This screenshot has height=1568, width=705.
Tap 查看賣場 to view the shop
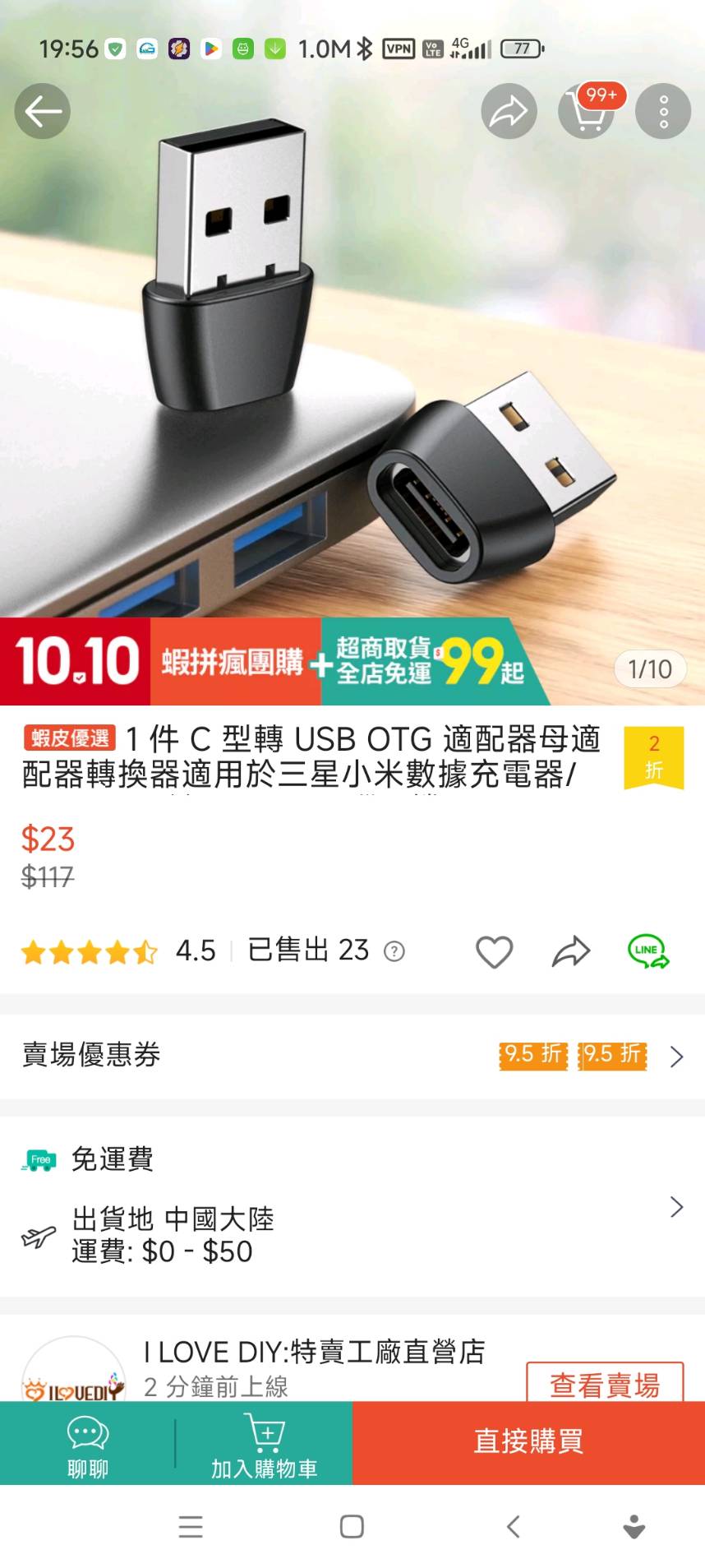pos(604,1384)
